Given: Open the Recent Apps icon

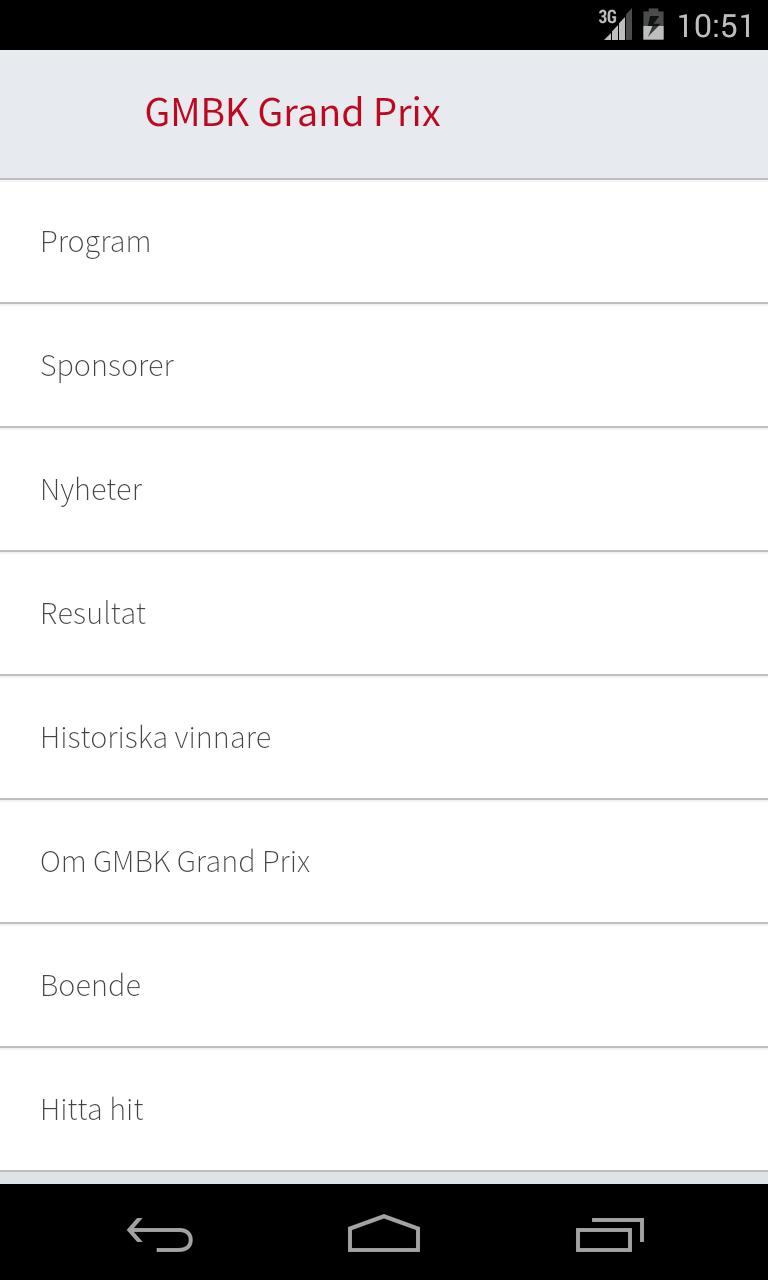Looking at the screenshot, I should click(x=610, y=1235).
